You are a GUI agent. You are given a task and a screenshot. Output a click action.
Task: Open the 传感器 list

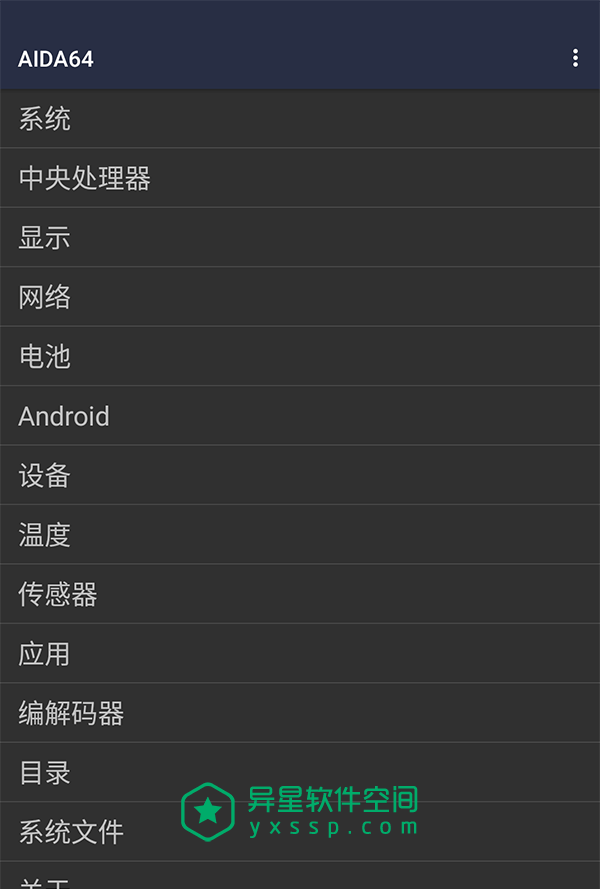(300, 594)
